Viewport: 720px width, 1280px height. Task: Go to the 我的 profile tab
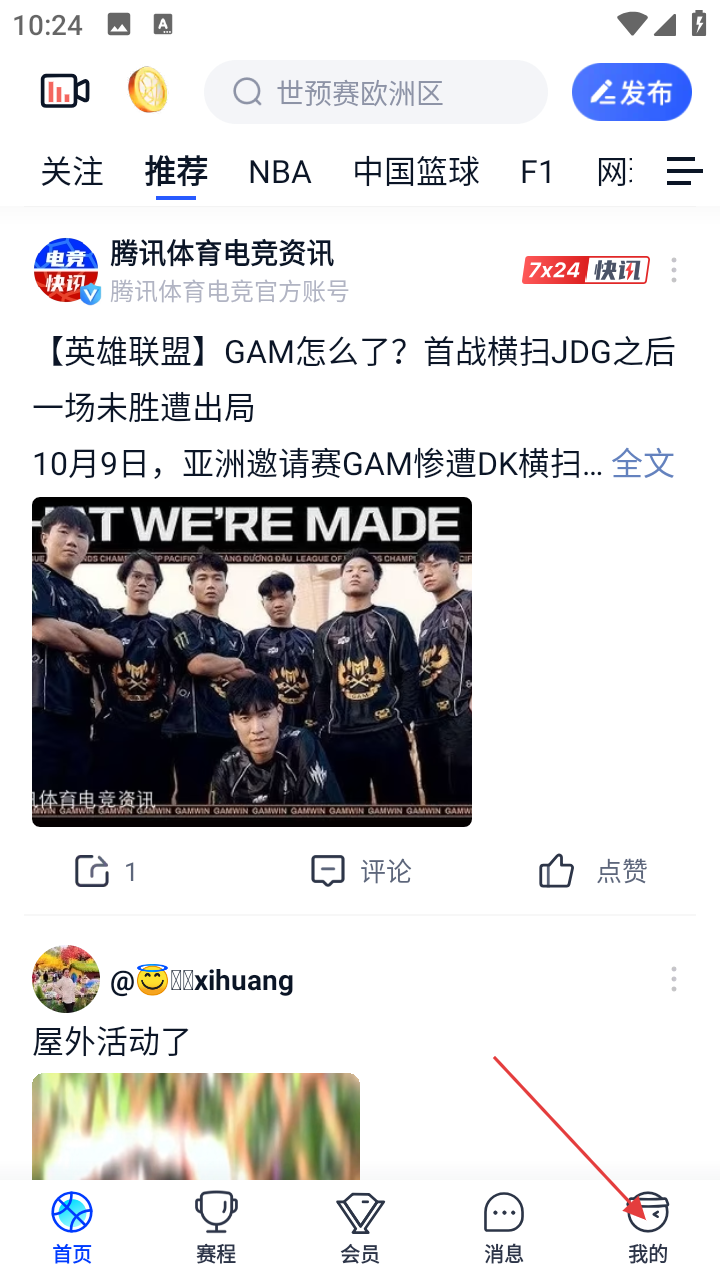coord(648,1228)
